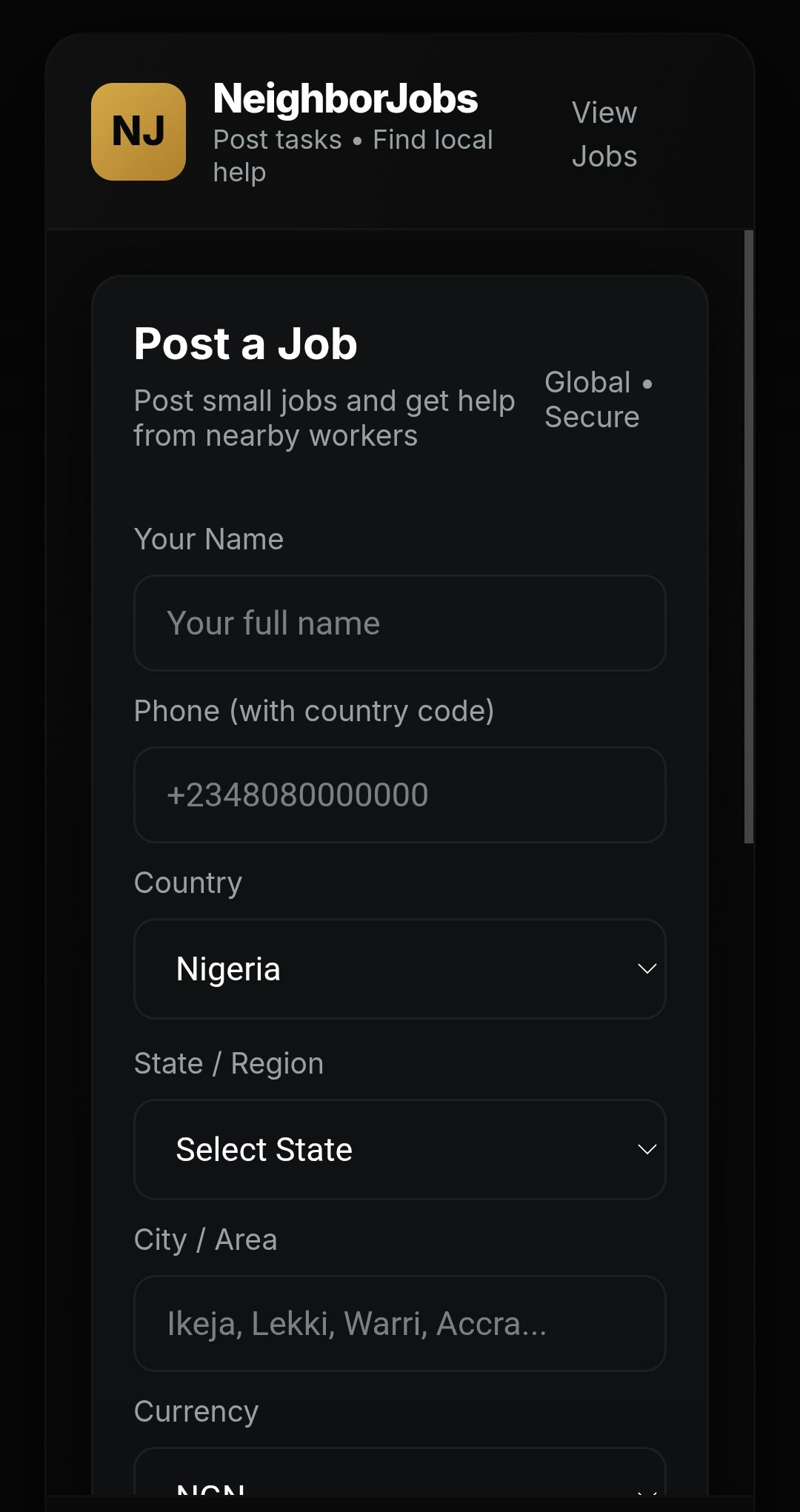Open the View Jobs page

pos(604,133)
